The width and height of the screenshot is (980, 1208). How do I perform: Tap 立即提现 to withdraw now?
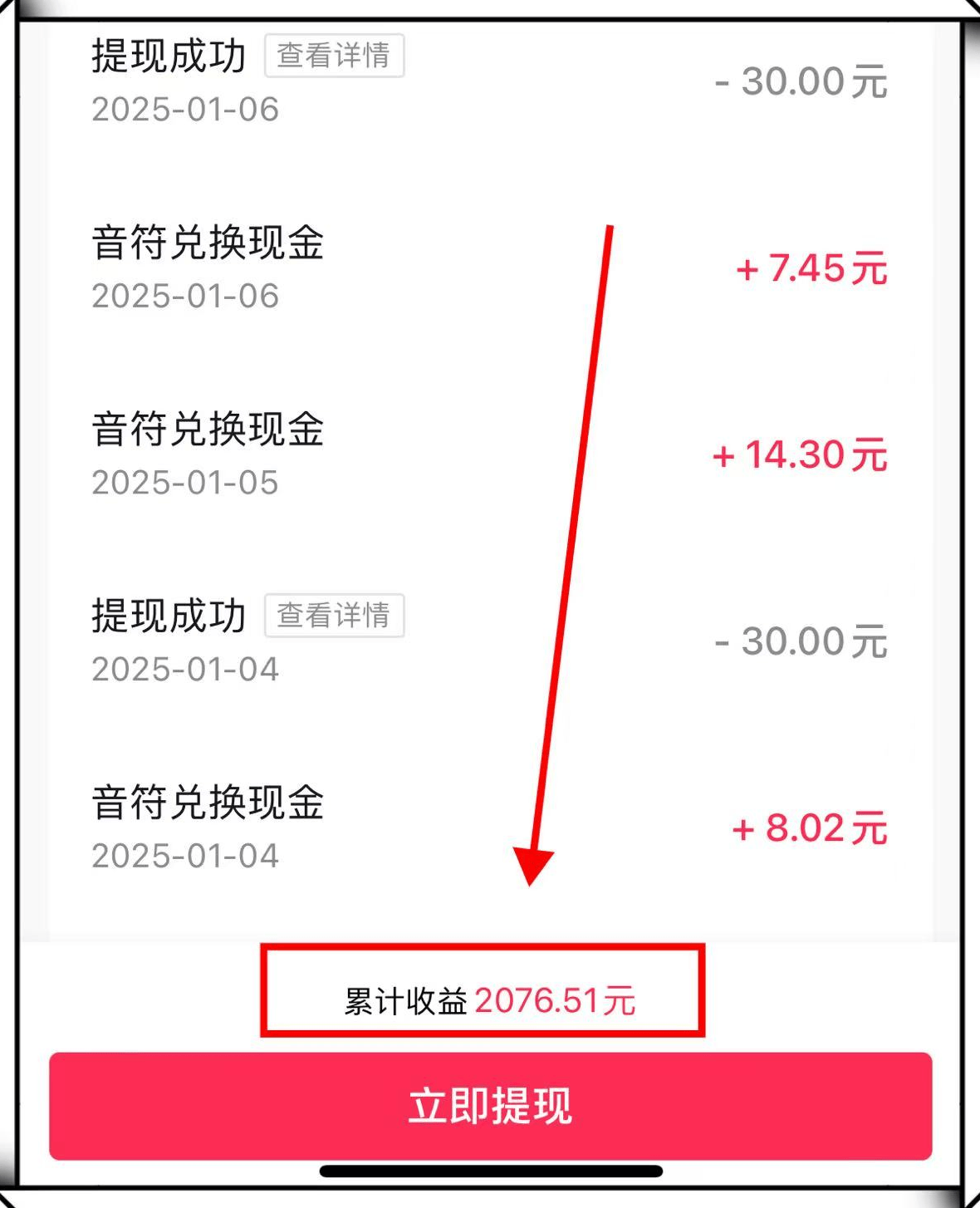click(x=490, y=1106)
